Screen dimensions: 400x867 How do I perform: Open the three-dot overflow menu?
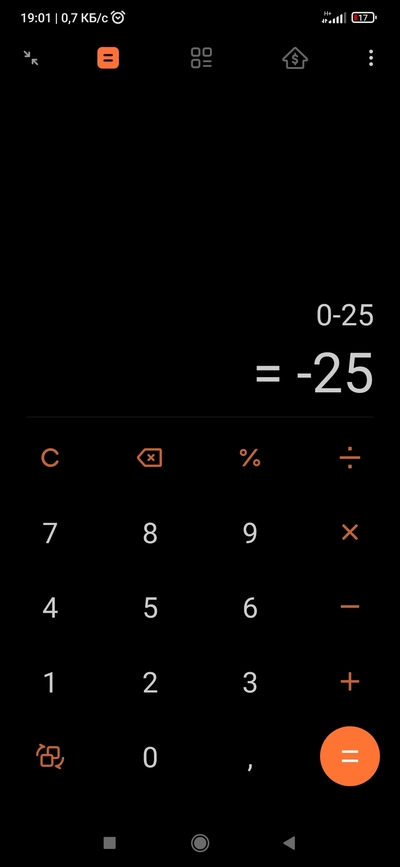[x=371, y=58]
